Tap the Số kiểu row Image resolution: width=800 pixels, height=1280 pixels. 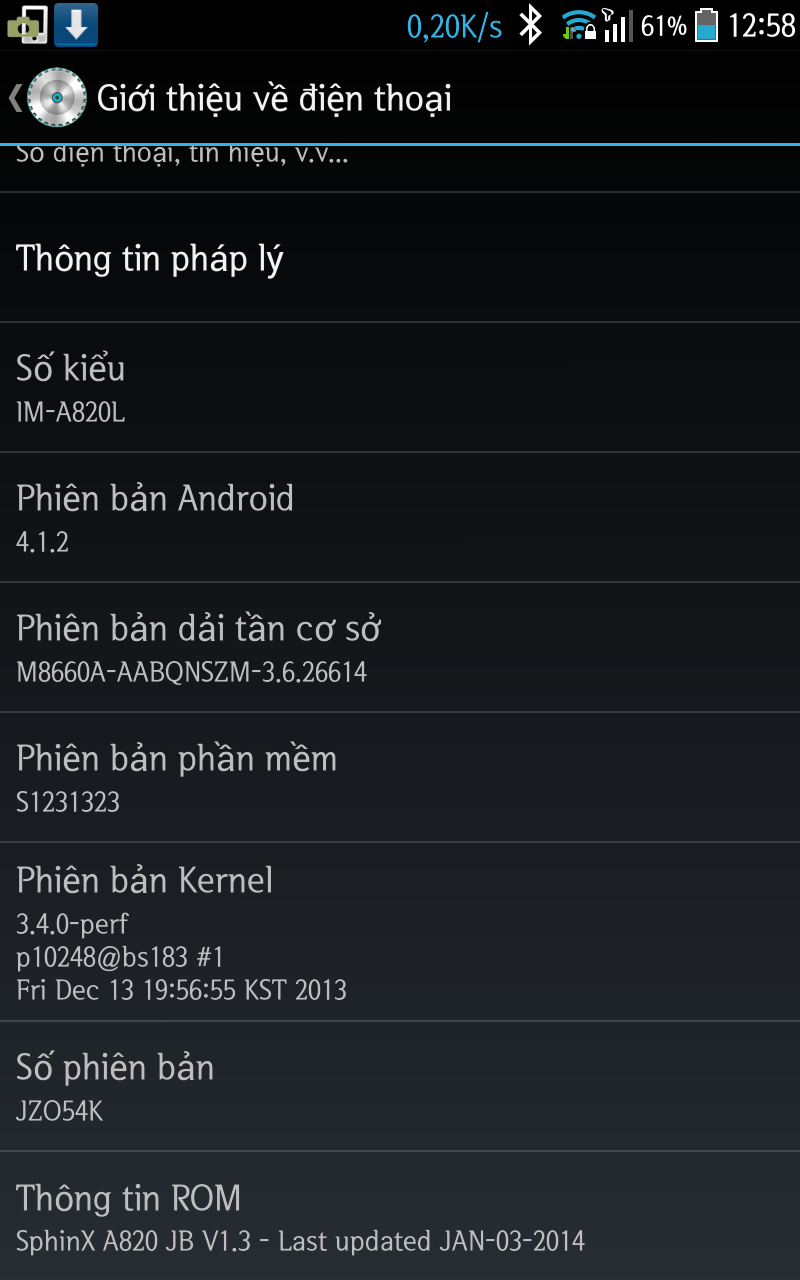click(x=400, y=388)
